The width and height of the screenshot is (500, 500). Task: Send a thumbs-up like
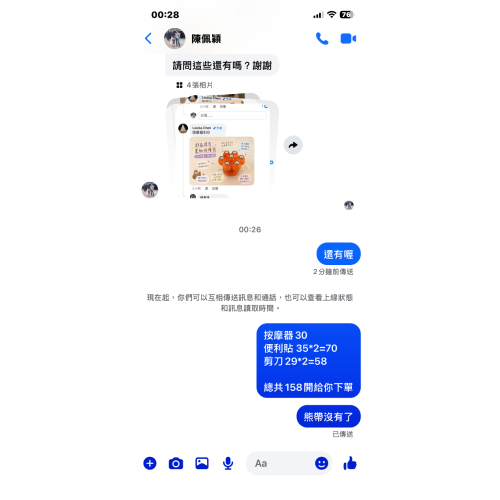point(350,463)
